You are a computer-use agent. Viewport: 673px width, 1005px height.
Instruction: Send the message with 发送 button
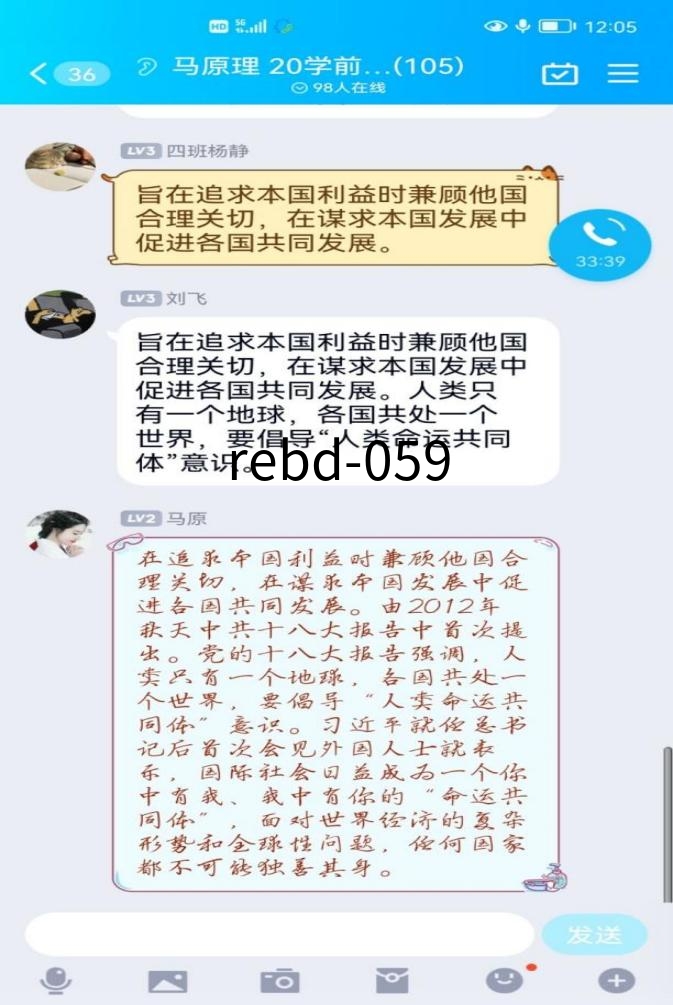[594, 934]
